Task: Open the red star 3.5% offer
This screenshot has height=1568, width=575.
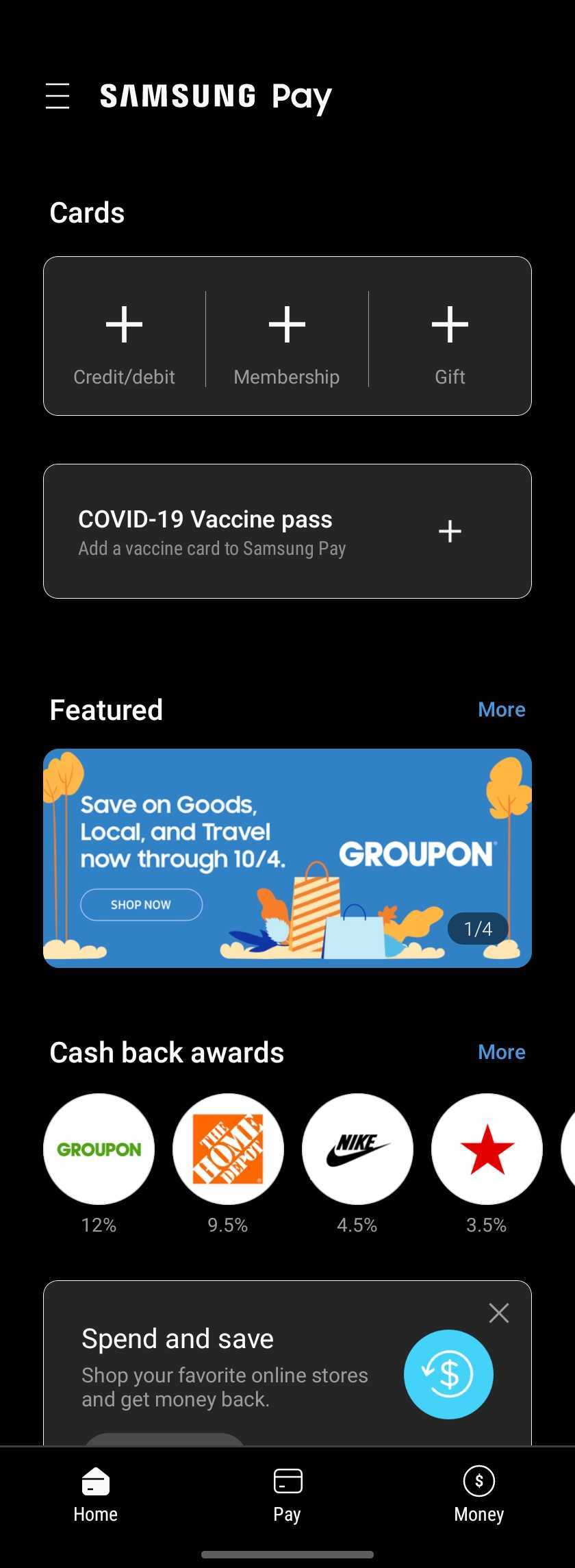Action: (x=487, y=1149)
